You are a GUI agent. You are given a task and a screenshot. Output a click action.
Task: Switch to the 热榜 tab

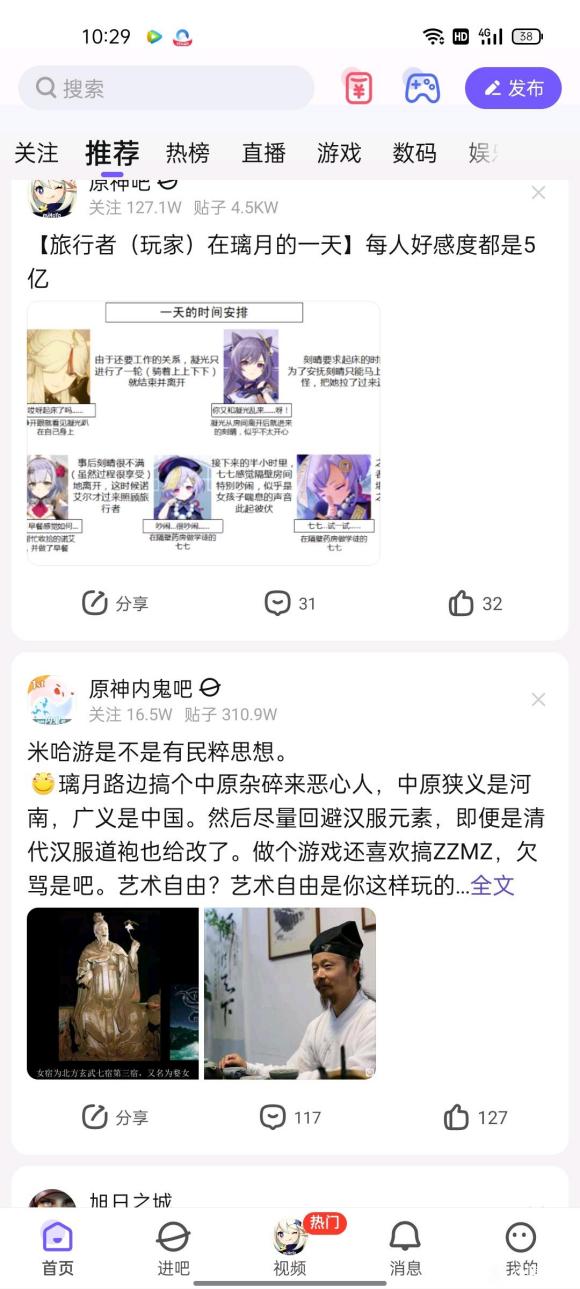pos(188,153)
